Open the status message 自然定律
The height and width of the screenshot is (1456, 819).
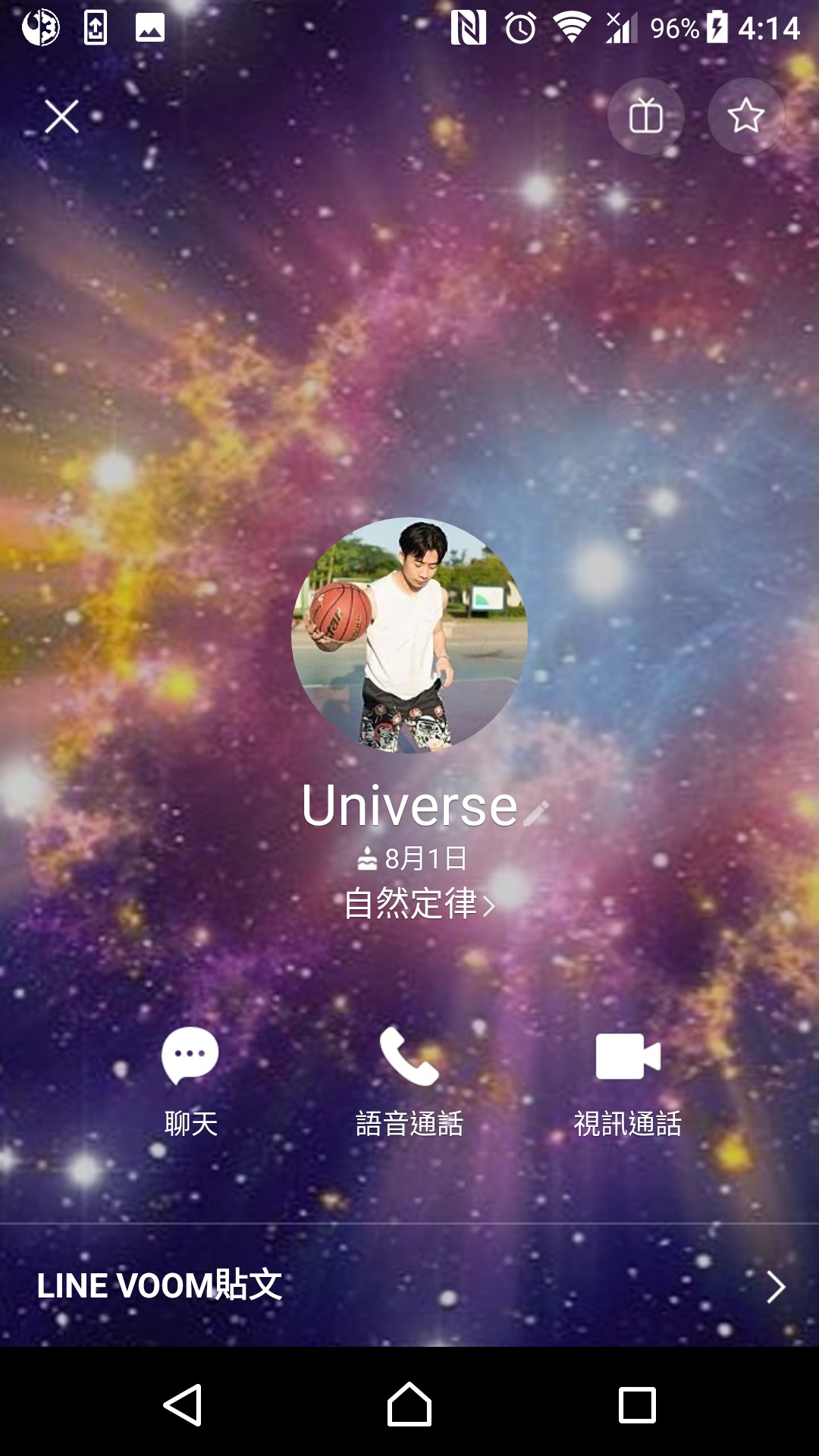click(x=418, y=904)
